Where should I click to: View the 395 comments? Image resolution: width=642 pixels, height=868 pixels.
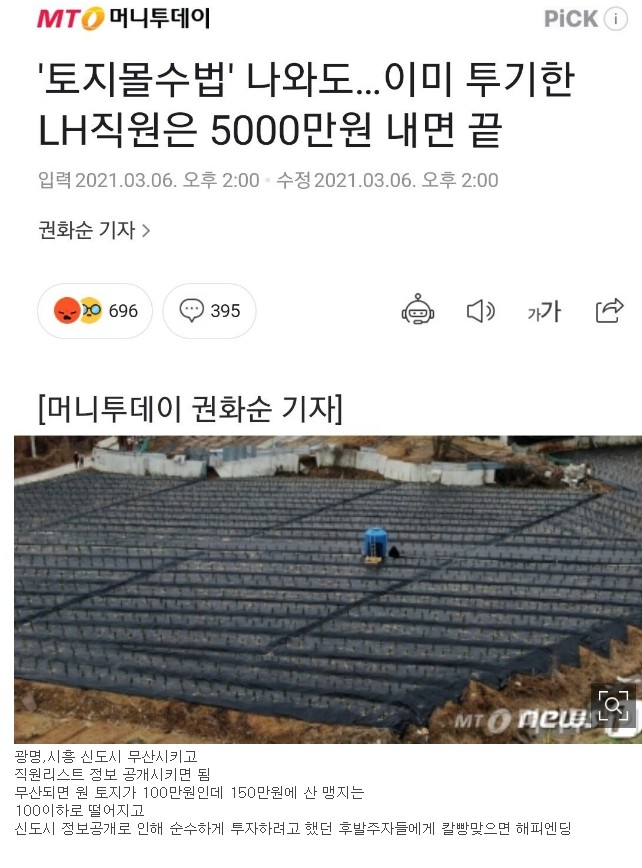click(x=210, y=311)
